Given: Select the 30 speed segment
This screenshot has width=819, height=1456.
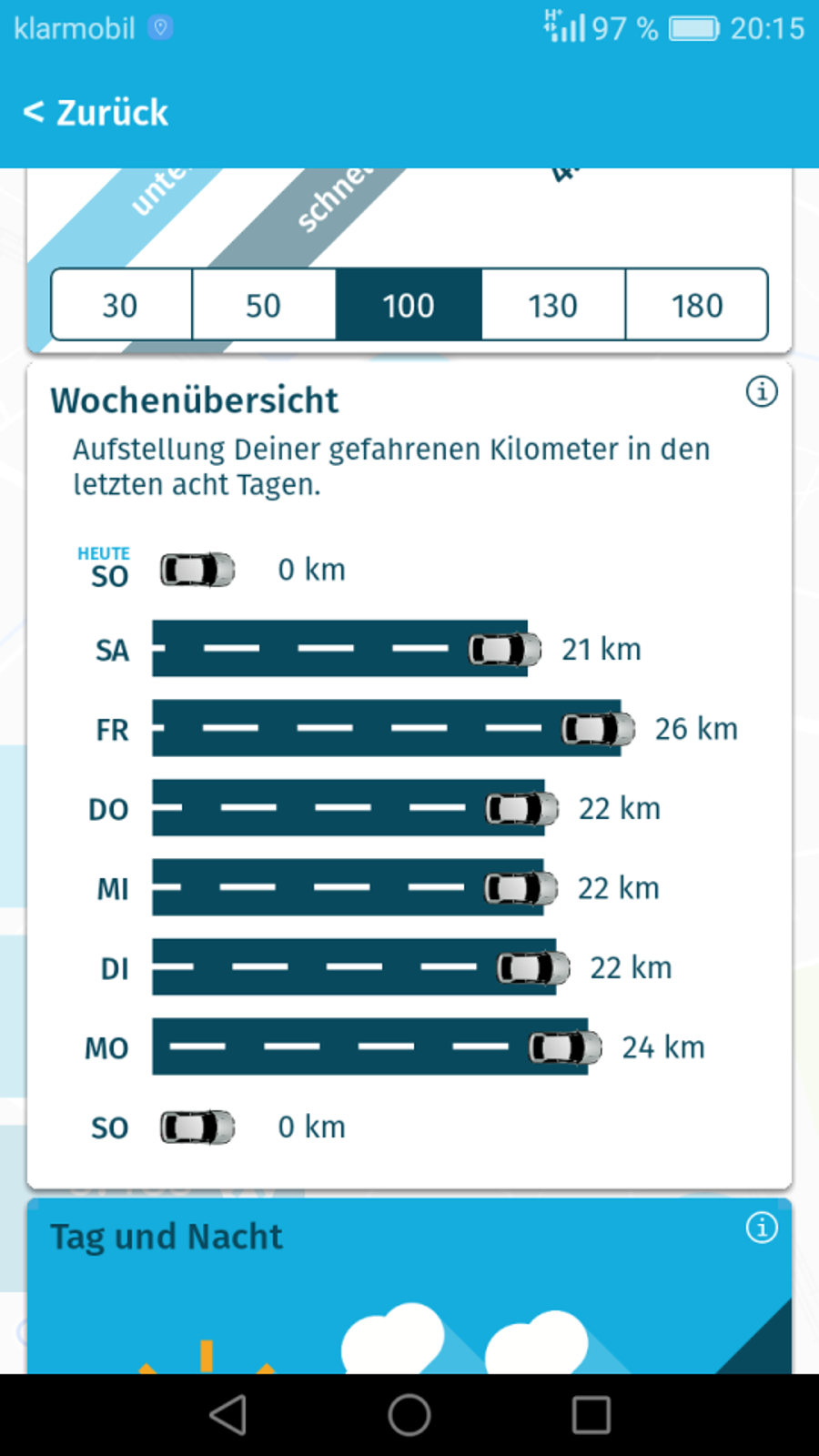Looking at the screenshot, I should coord(121,305).
